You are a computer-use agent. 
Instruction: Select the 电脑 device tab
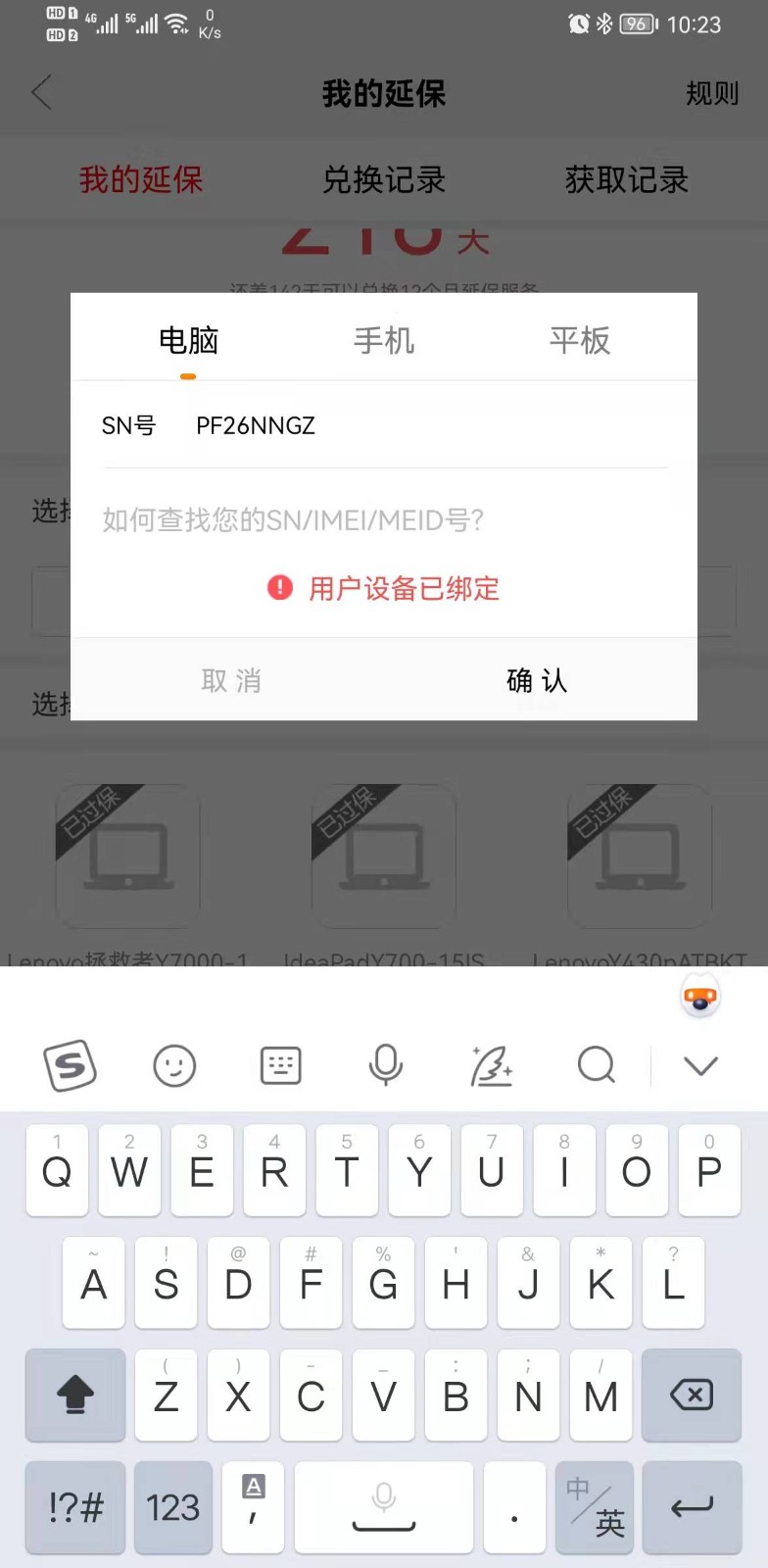tap(188, 340)
